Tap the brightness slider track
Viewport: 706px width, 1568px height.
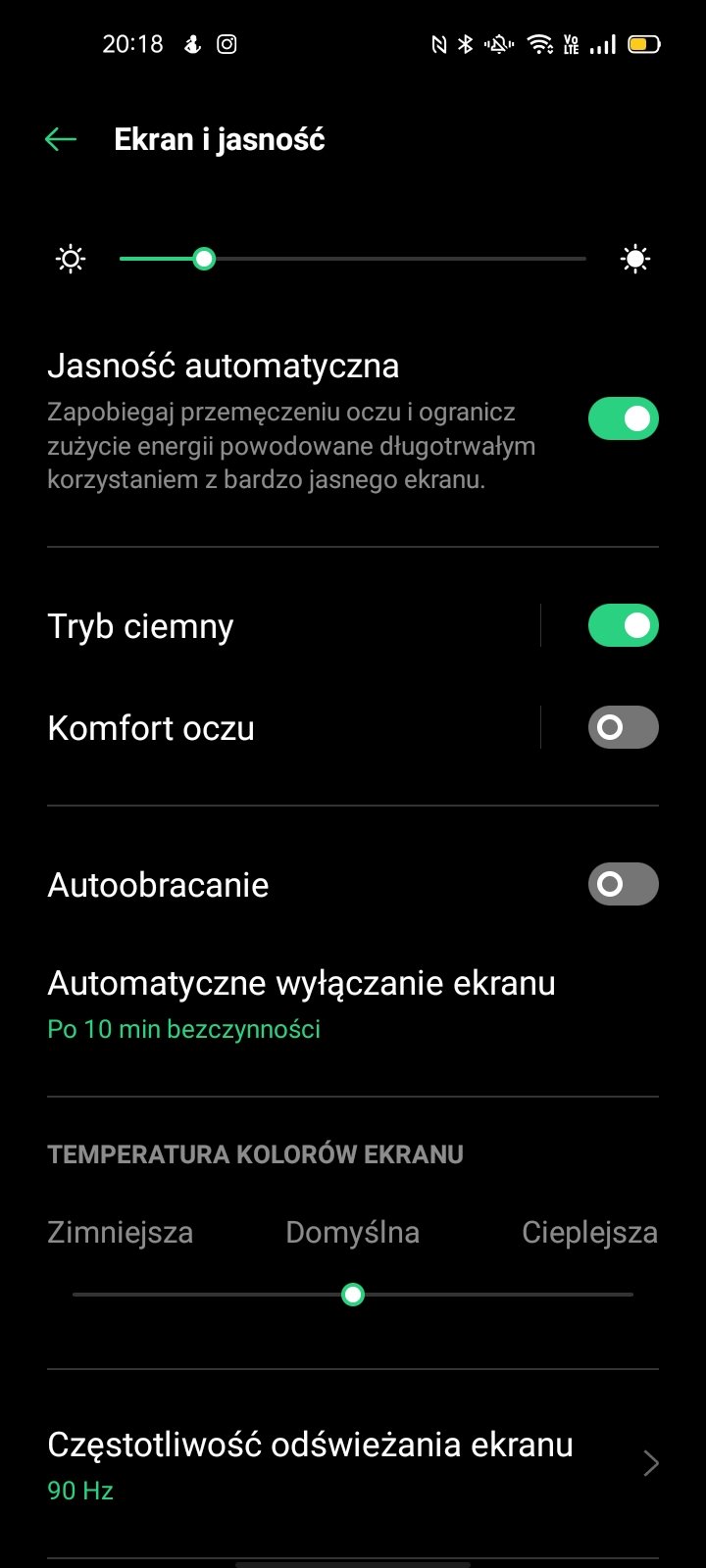(x=353, y=259)
